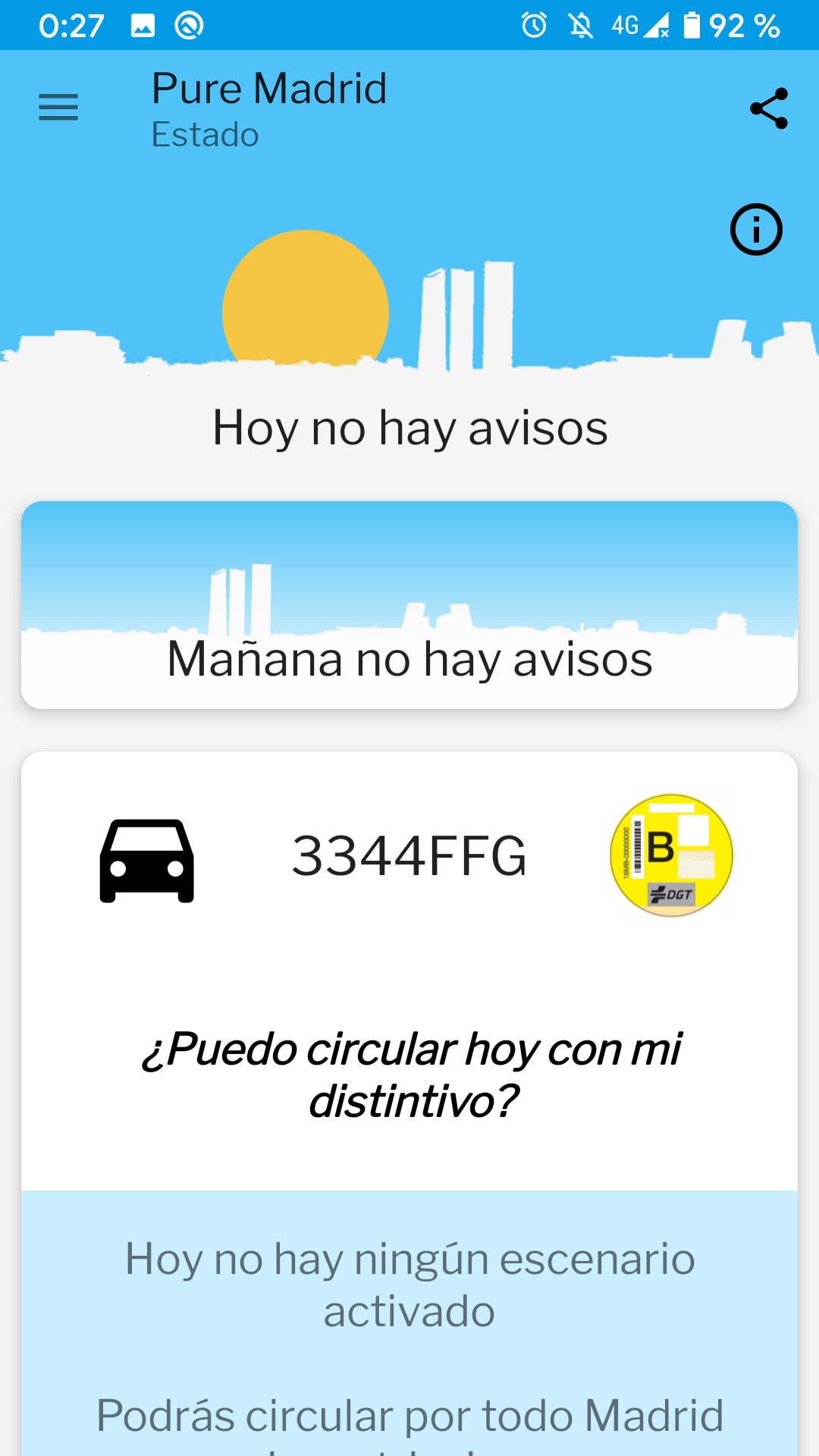Image resolution: width=819 pixels, height=1456 pixels.
Task: Tap the Pure Madrid title in the header
Action: [268, 87]
